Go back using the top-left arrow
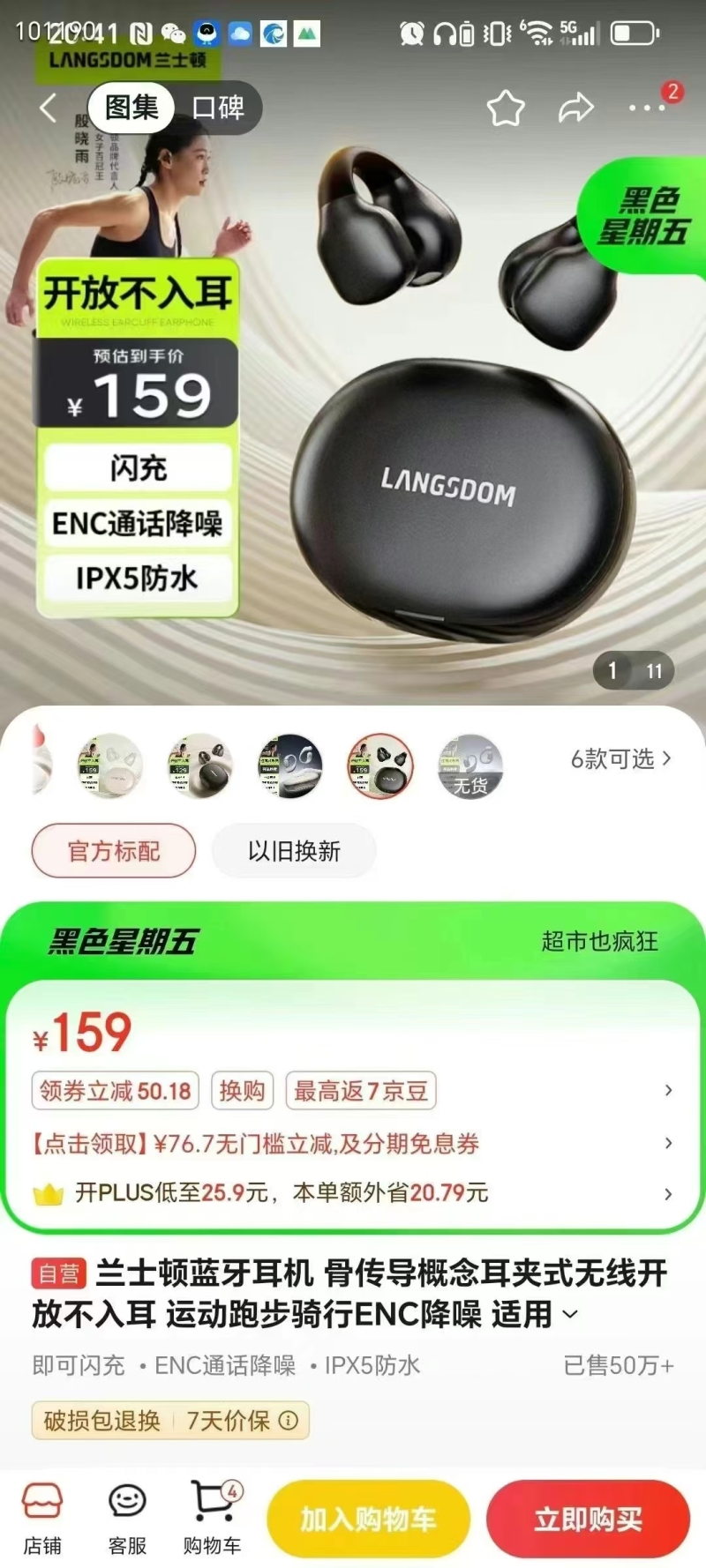 tap(49, 108)
